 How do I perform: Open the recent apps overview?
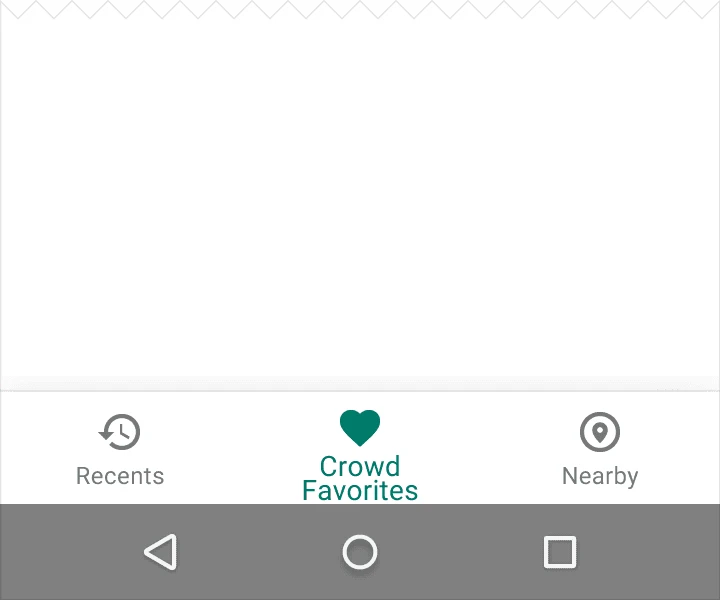tap(559, 552)
